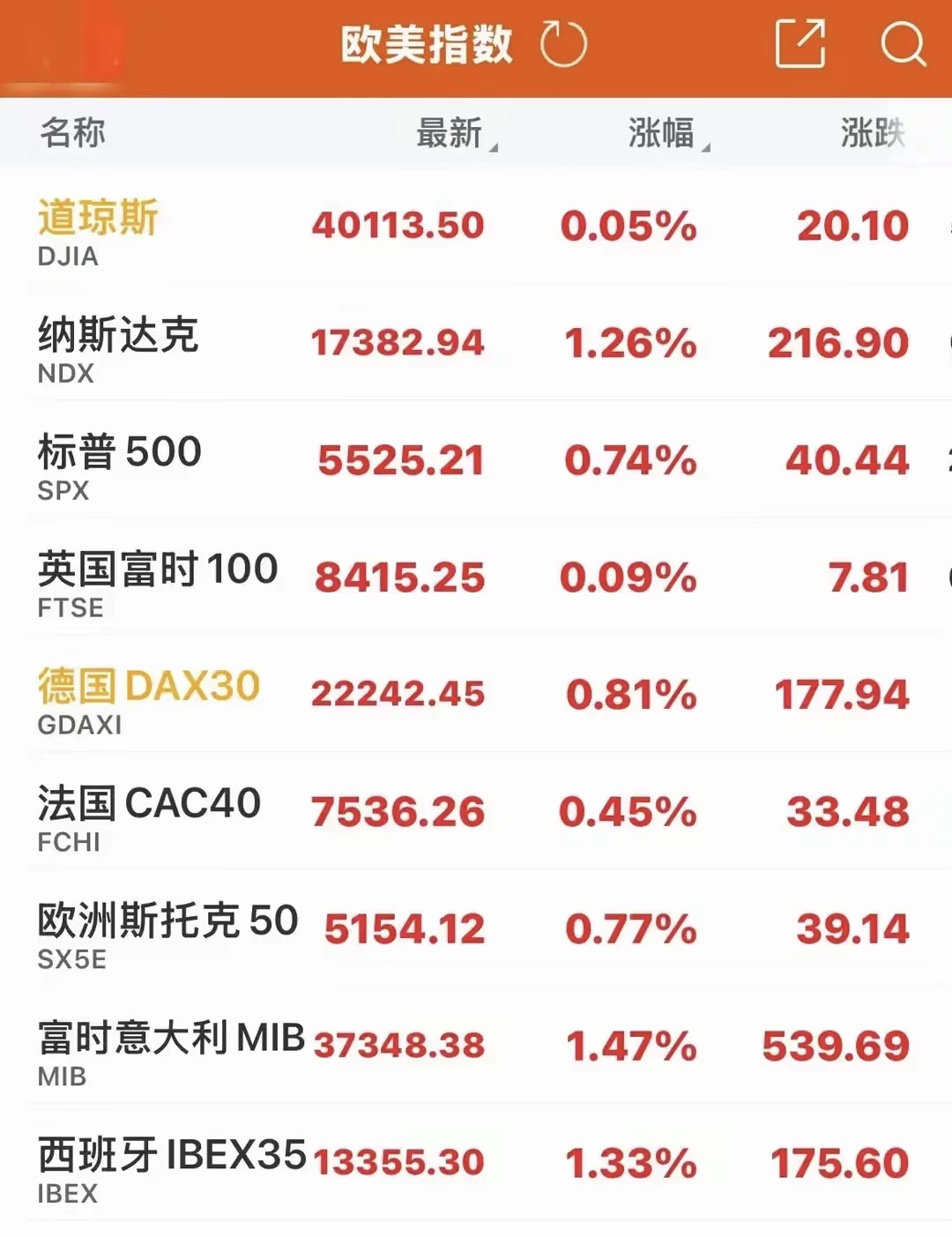The width and height of the screenshot is (952, 1237).
Task: Open 法国 CAC40 FCHI details
Action: pos(148,816)
